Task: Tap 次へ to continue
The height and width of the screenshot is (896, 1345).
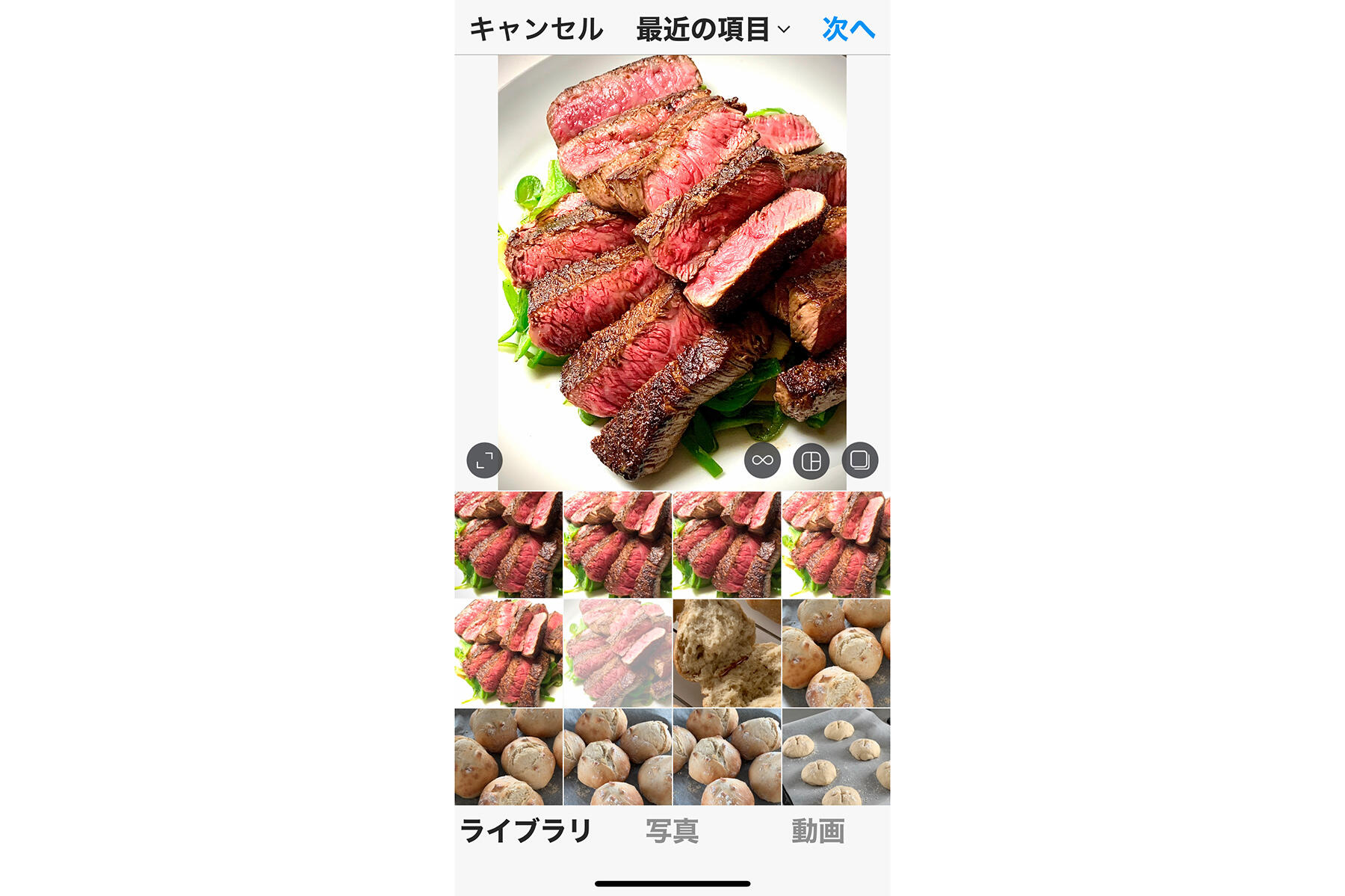Action: pyautogui.click(x=847, y=29)
